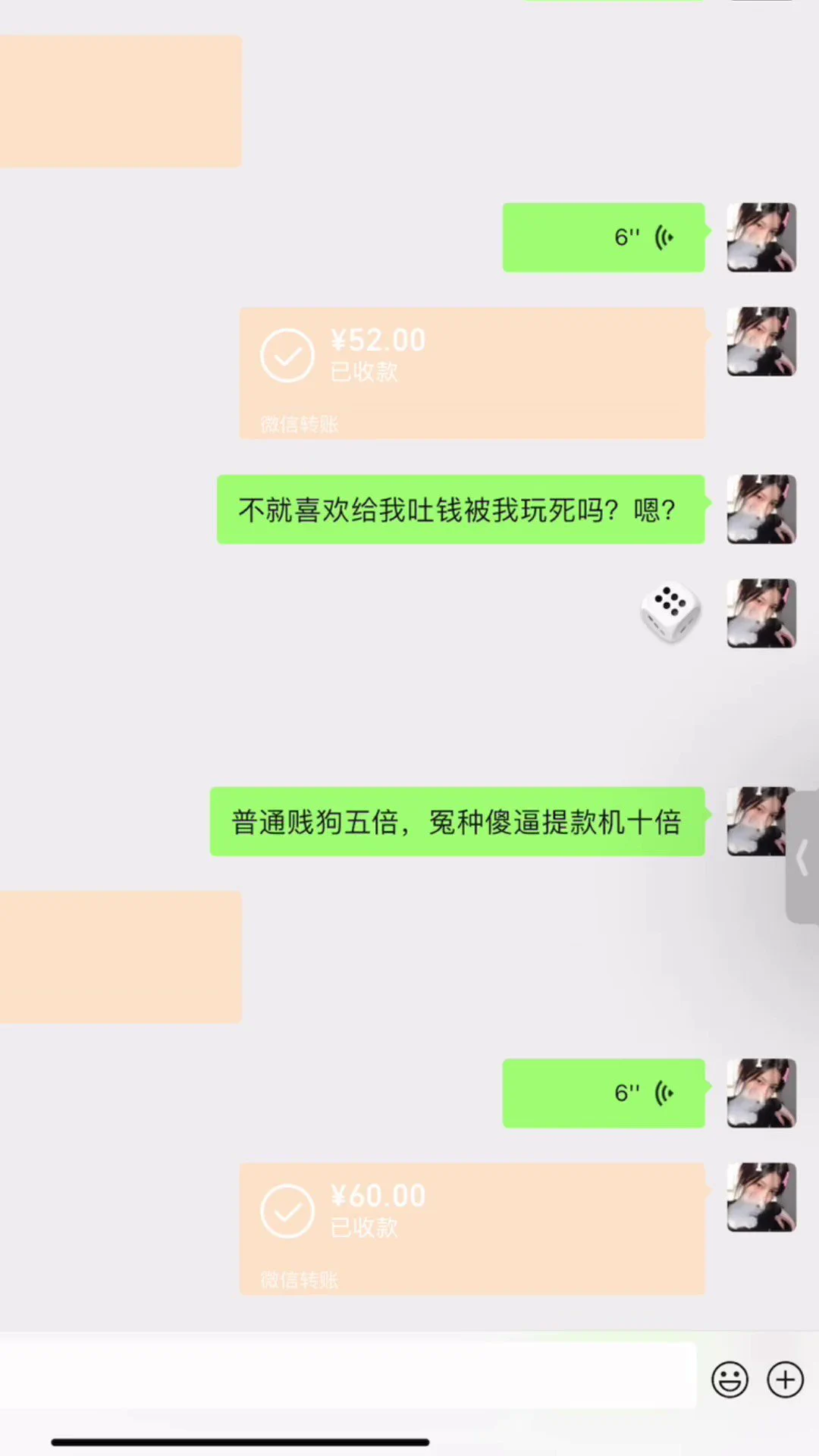Open the plus attachments menu
Image resolution: width=819 pixels, height=1456 pixels.
click(785, 1379)
